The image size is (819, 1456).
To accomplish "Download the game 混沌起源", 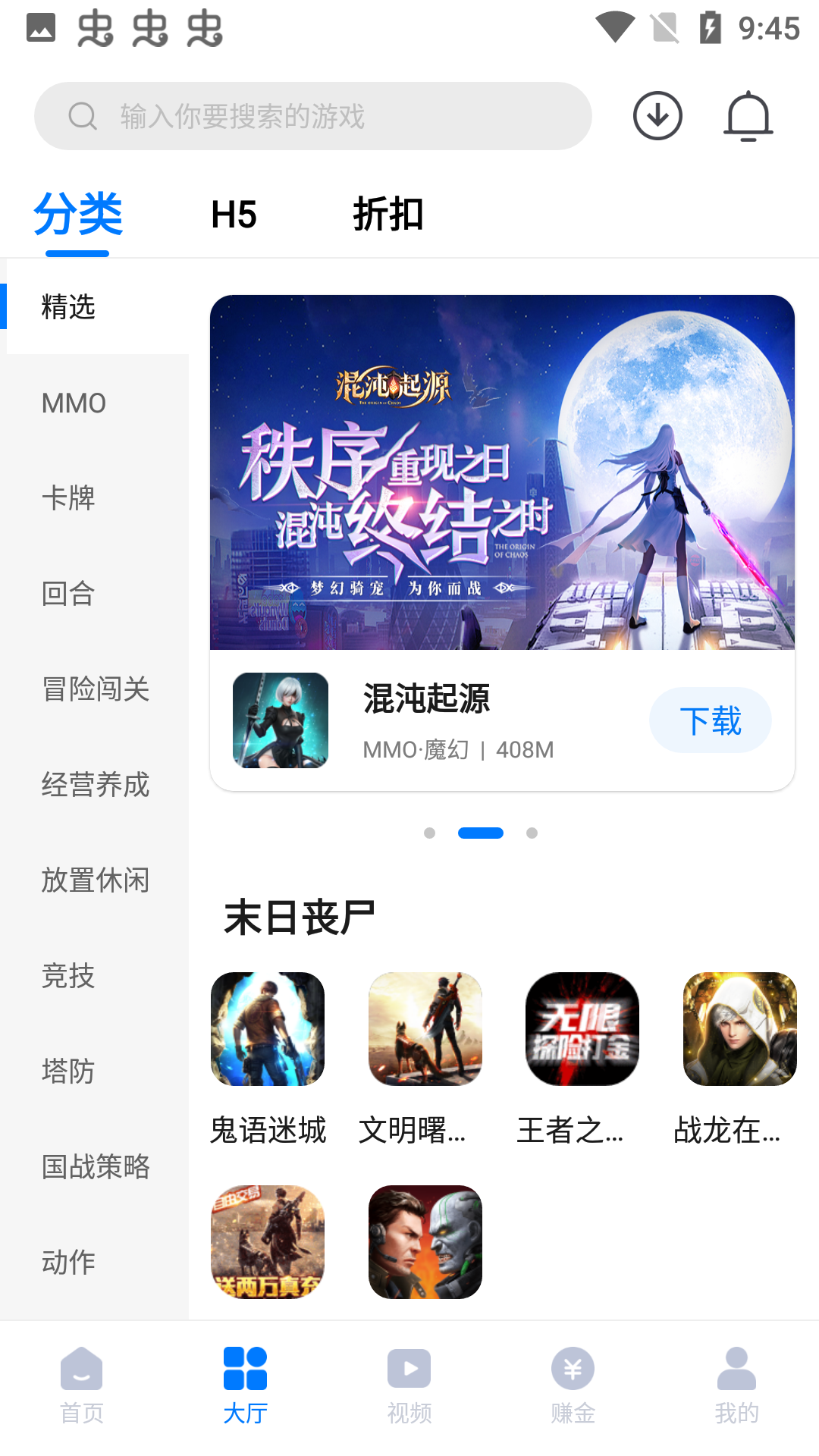I will tap(710, 720).
